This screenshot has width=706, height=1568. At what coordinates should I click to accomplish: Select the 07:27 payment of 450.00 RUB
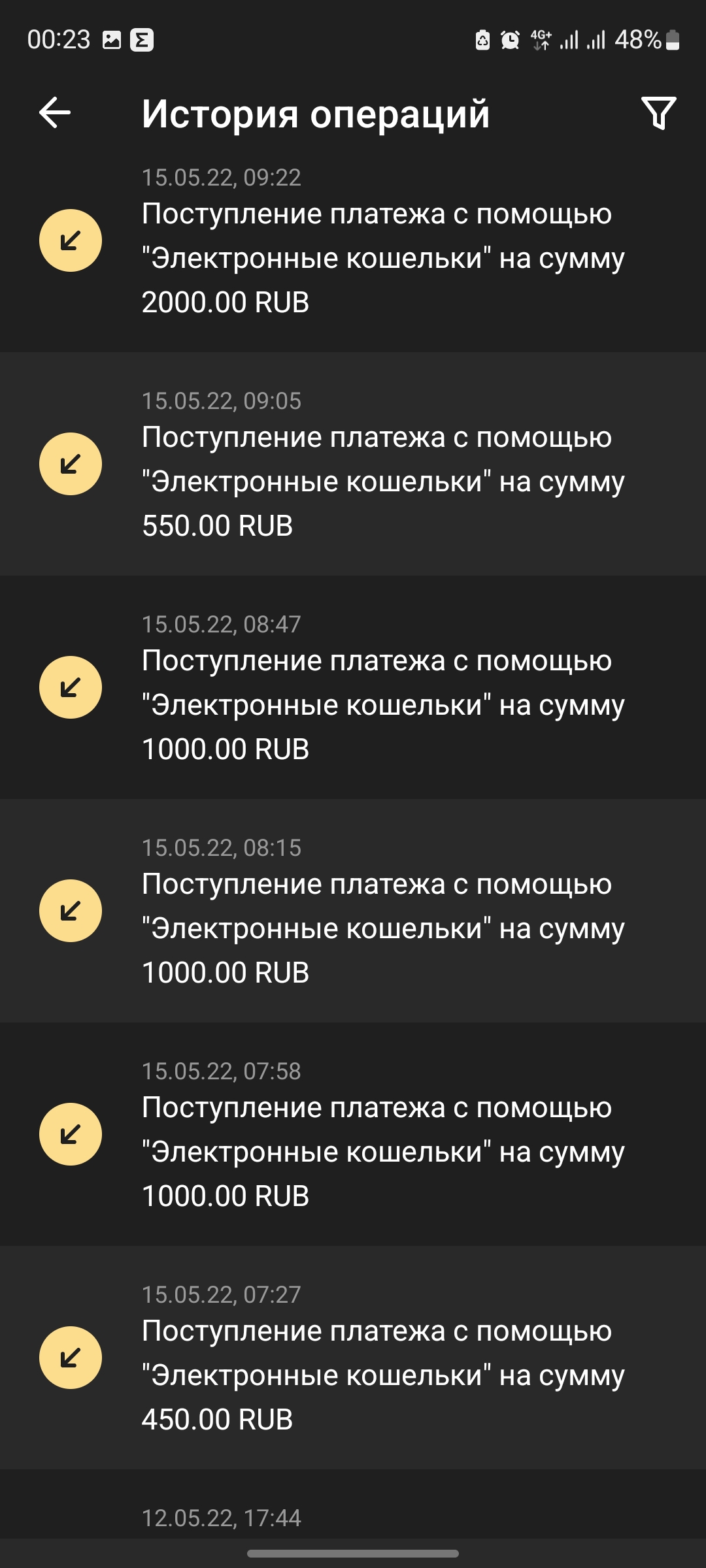[353, 1358]
